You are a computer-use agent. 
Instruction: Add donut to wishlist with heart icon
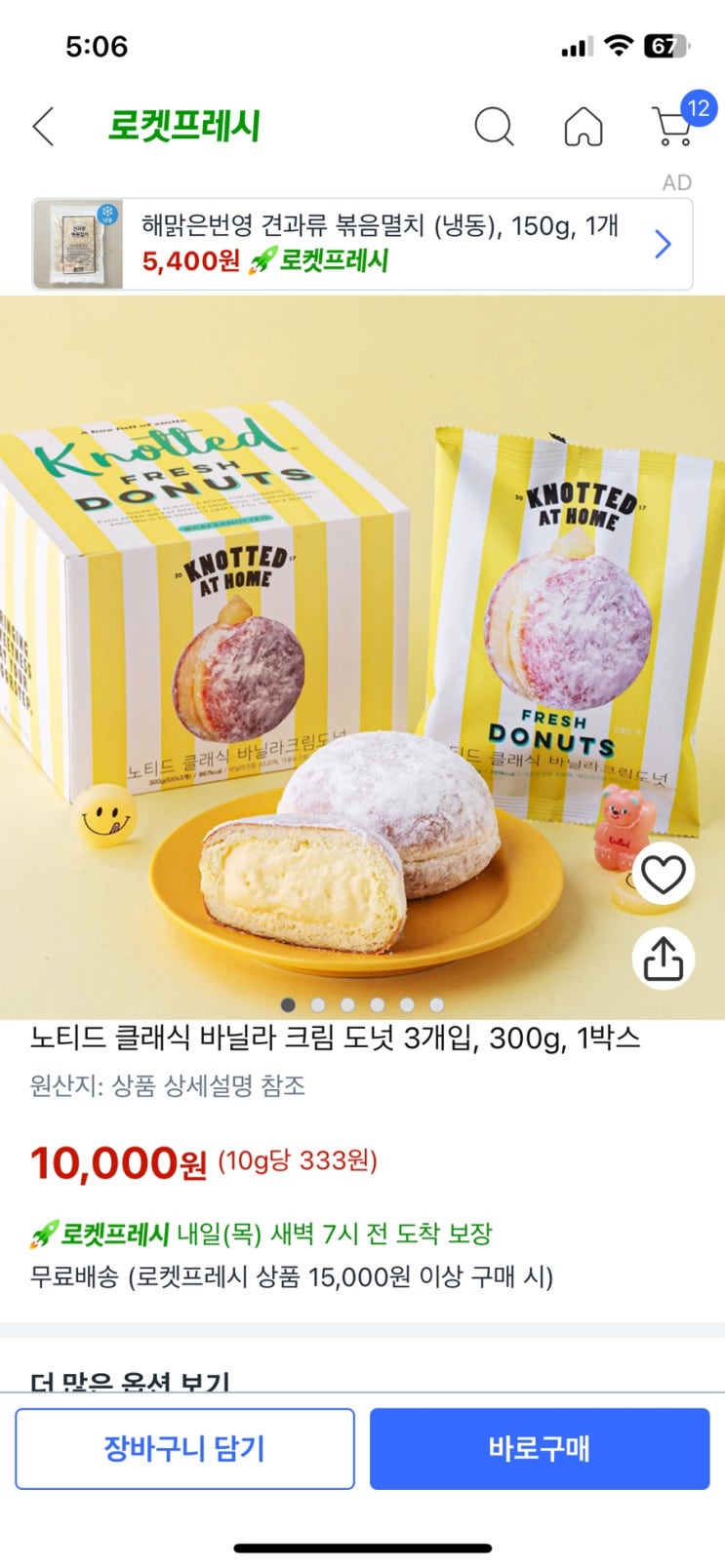(x=664, y=875)
